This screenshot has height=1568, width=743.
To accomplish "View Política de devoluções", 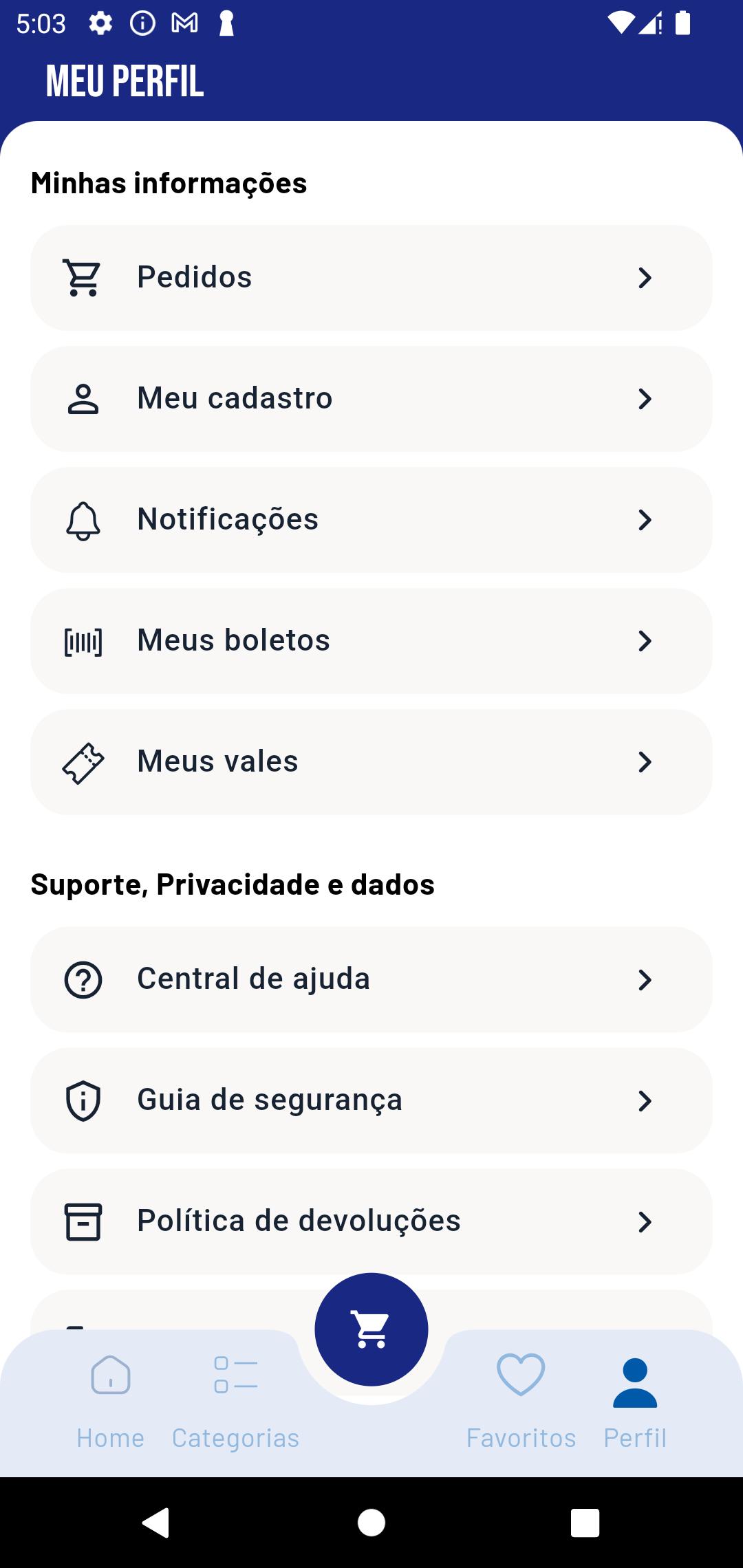I will click(371, 1221).
